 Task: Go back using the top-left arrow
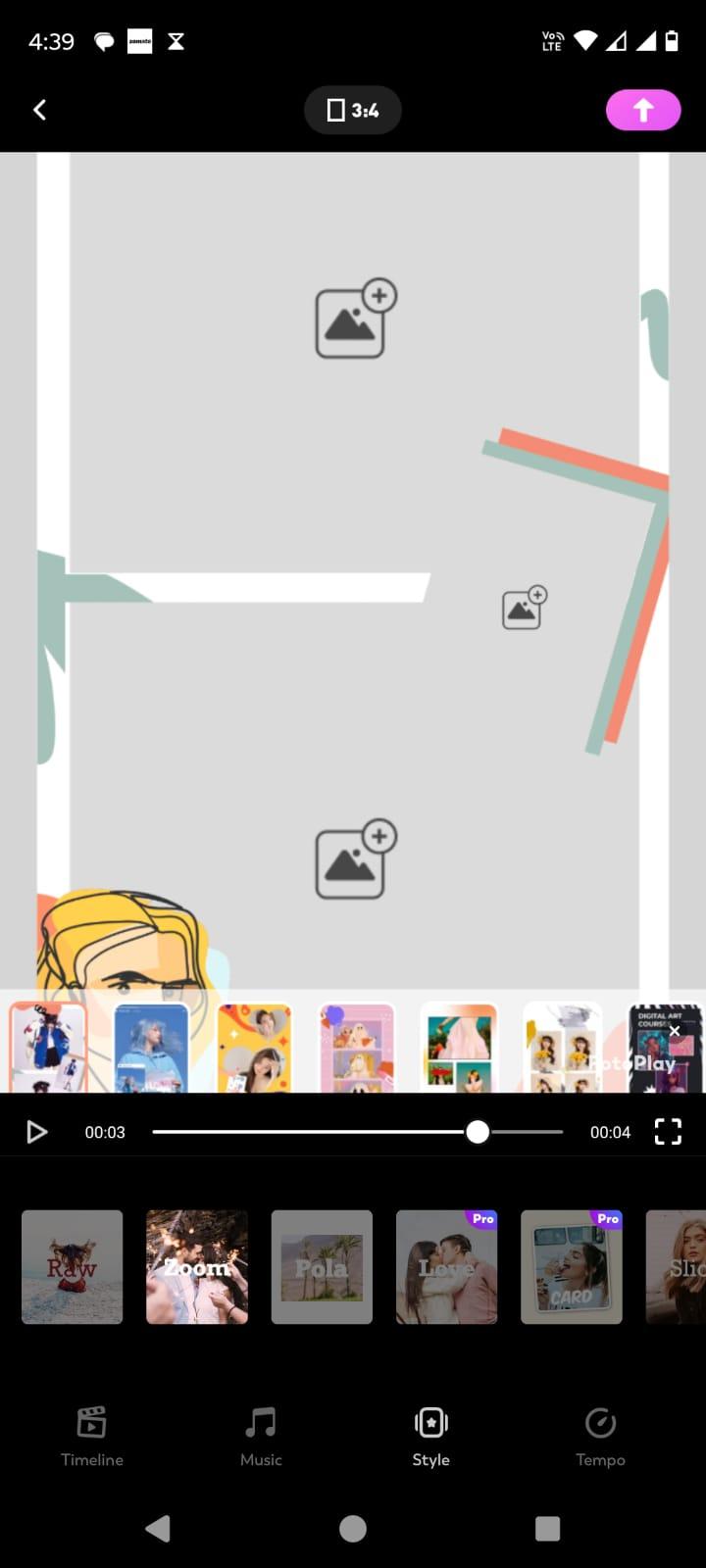pos(40,110)
